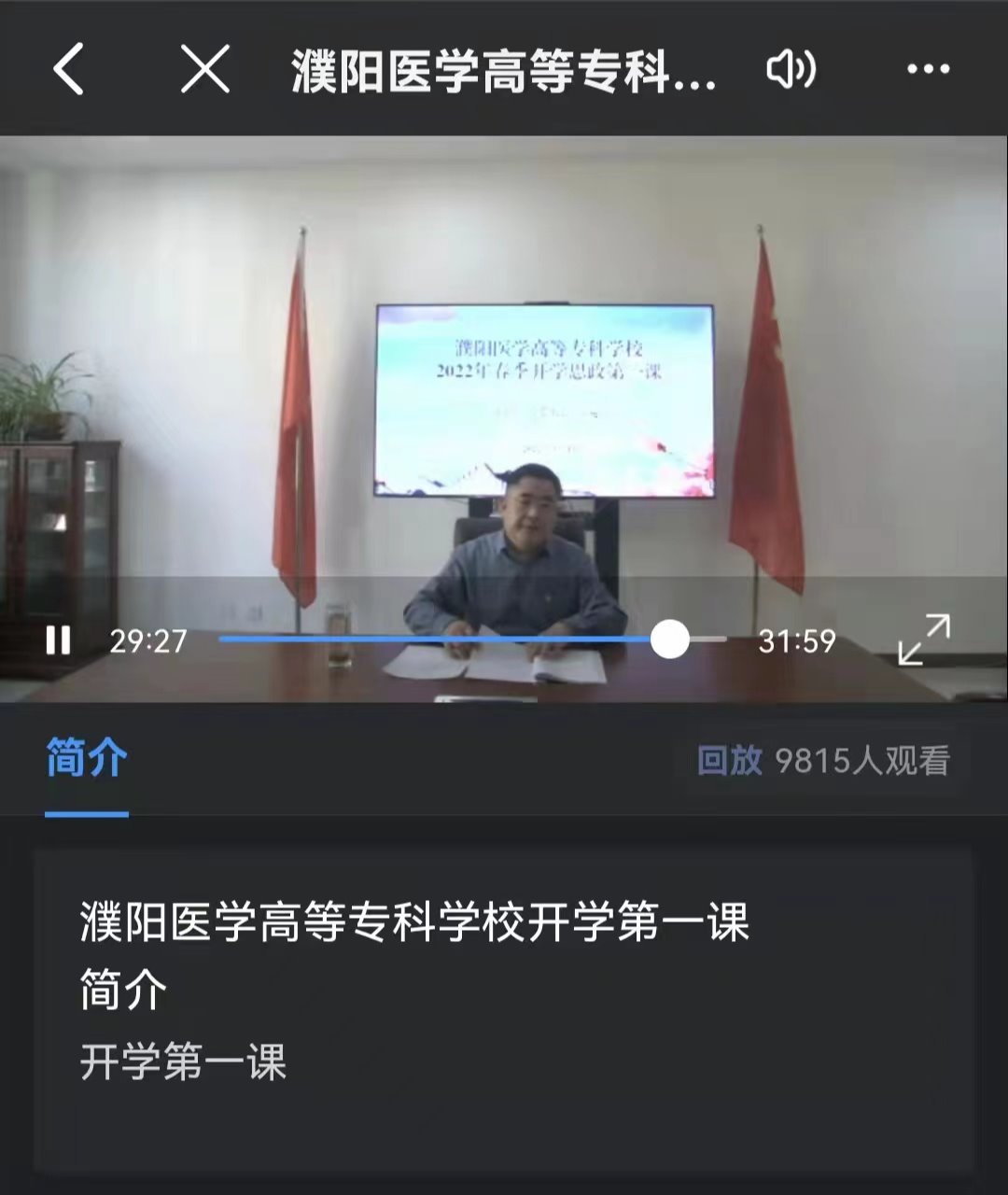This screenshot has height=1195, width=1008.
Task: Go back using the back arrow
Action: (x=68, y=69)
